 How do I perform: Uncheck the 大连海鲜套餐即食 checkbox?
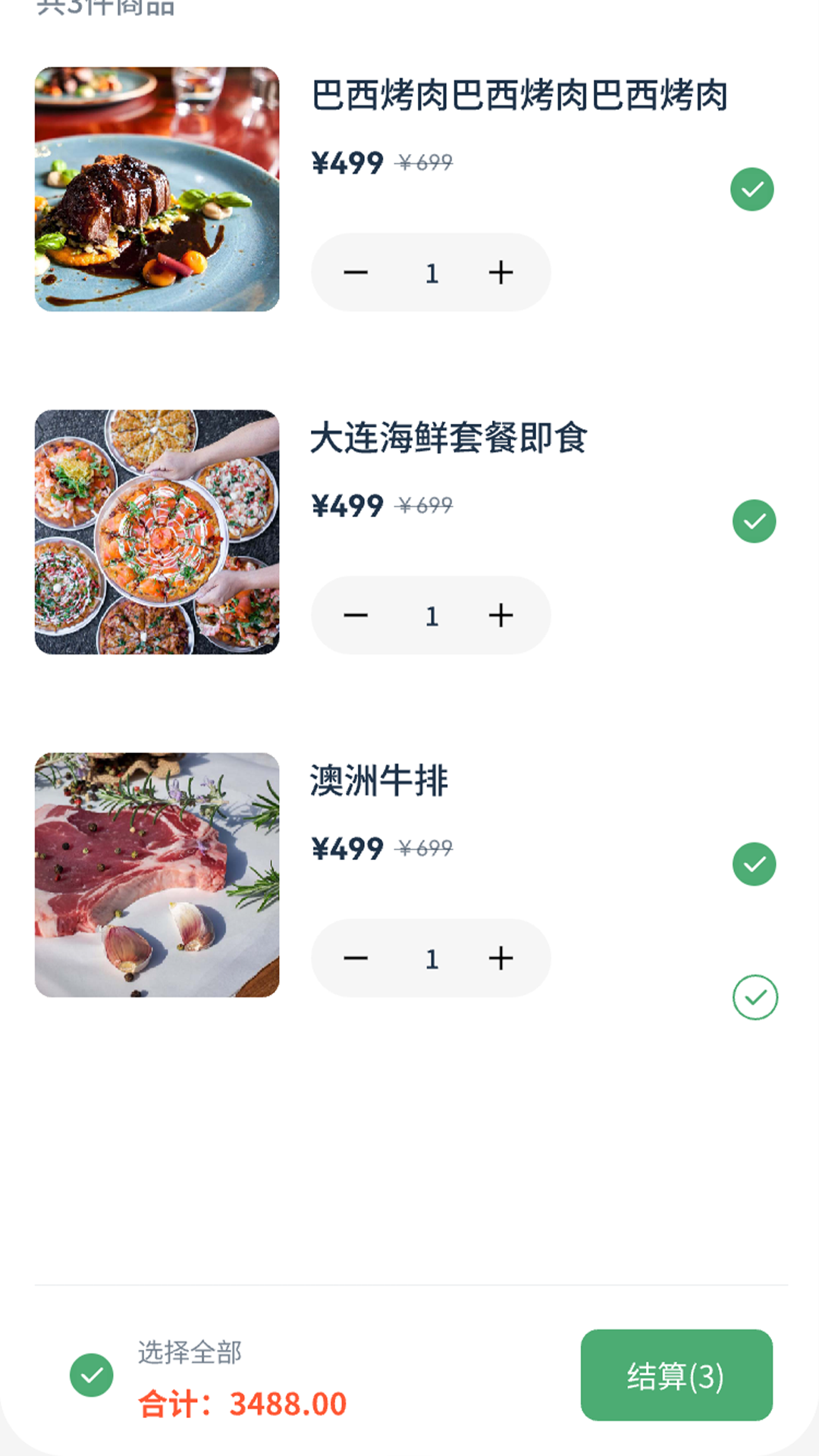[754, 521]
